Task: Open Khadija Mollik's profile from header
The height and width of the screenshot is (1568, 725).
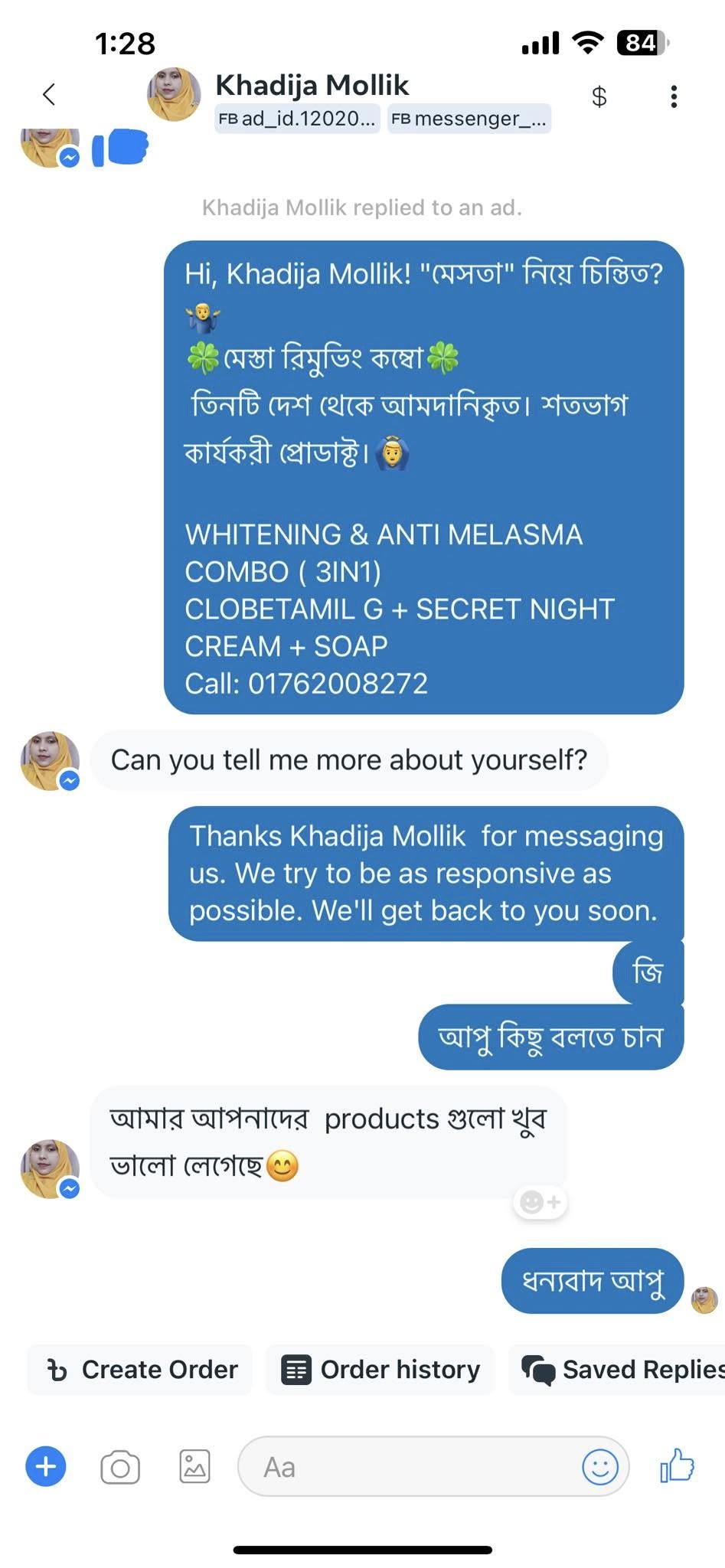Action: click(x=312, y=85)
